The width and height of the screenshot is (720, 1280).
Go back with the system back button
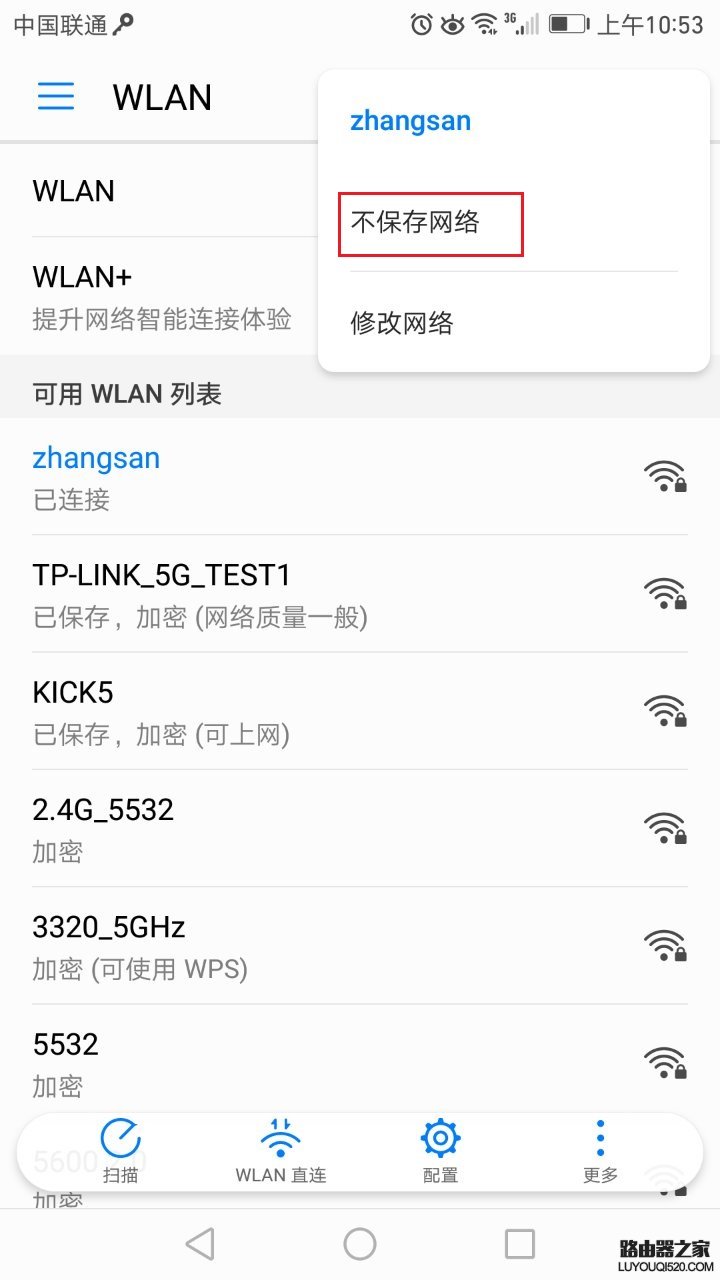pyautogui.click(x=200, y=1244)
